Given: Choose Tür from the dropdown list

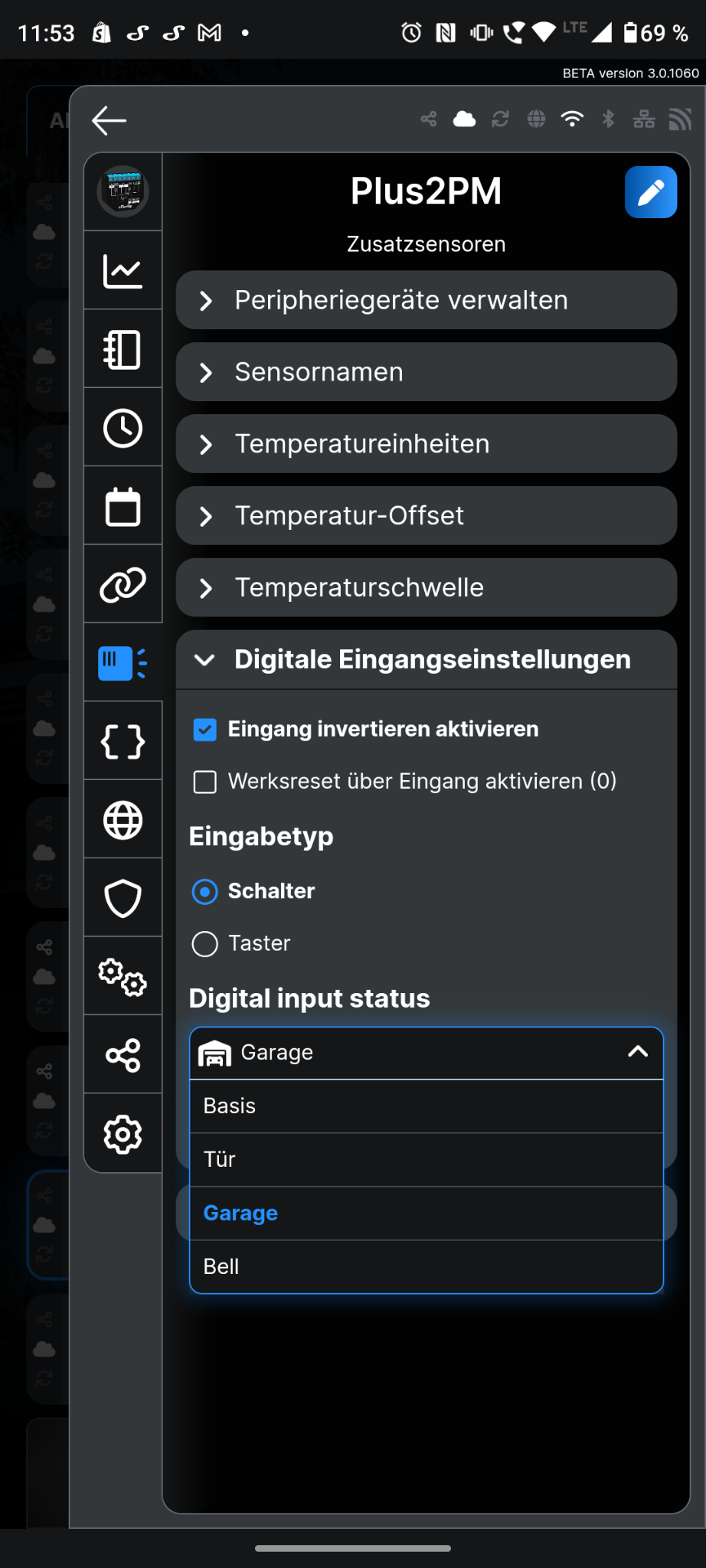Looking at the screenshot, I should tap(426, 1160).
